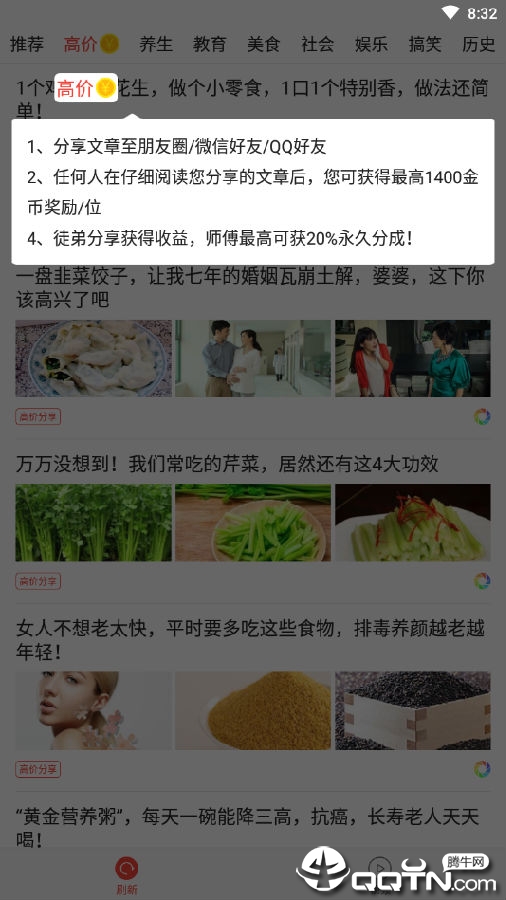This screenshot has width=506, height=900.
Task: Switch to the 推荐 tab
Action: pos(26,44)
